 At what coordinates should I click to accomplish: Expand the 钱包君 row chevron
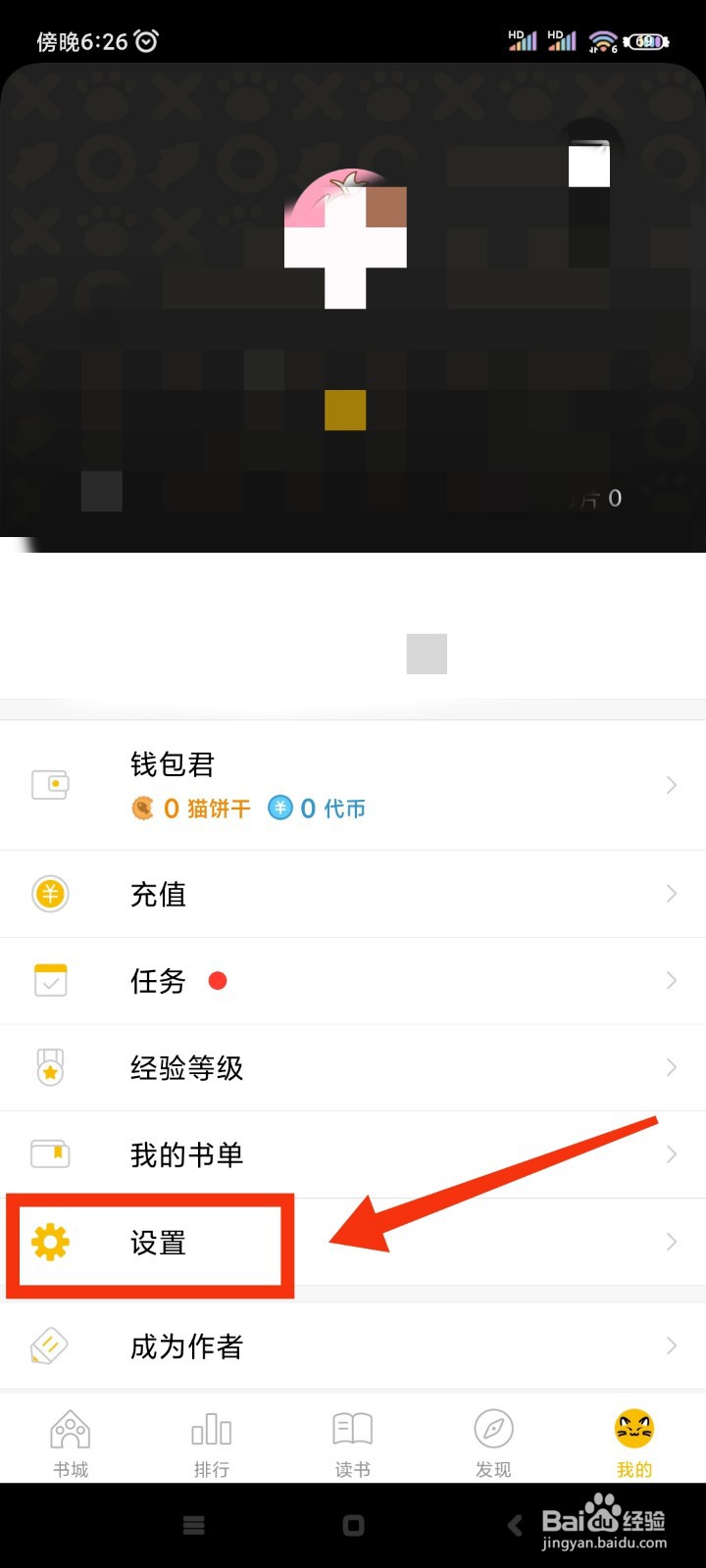pyautogui.click(x=671, y=784)
